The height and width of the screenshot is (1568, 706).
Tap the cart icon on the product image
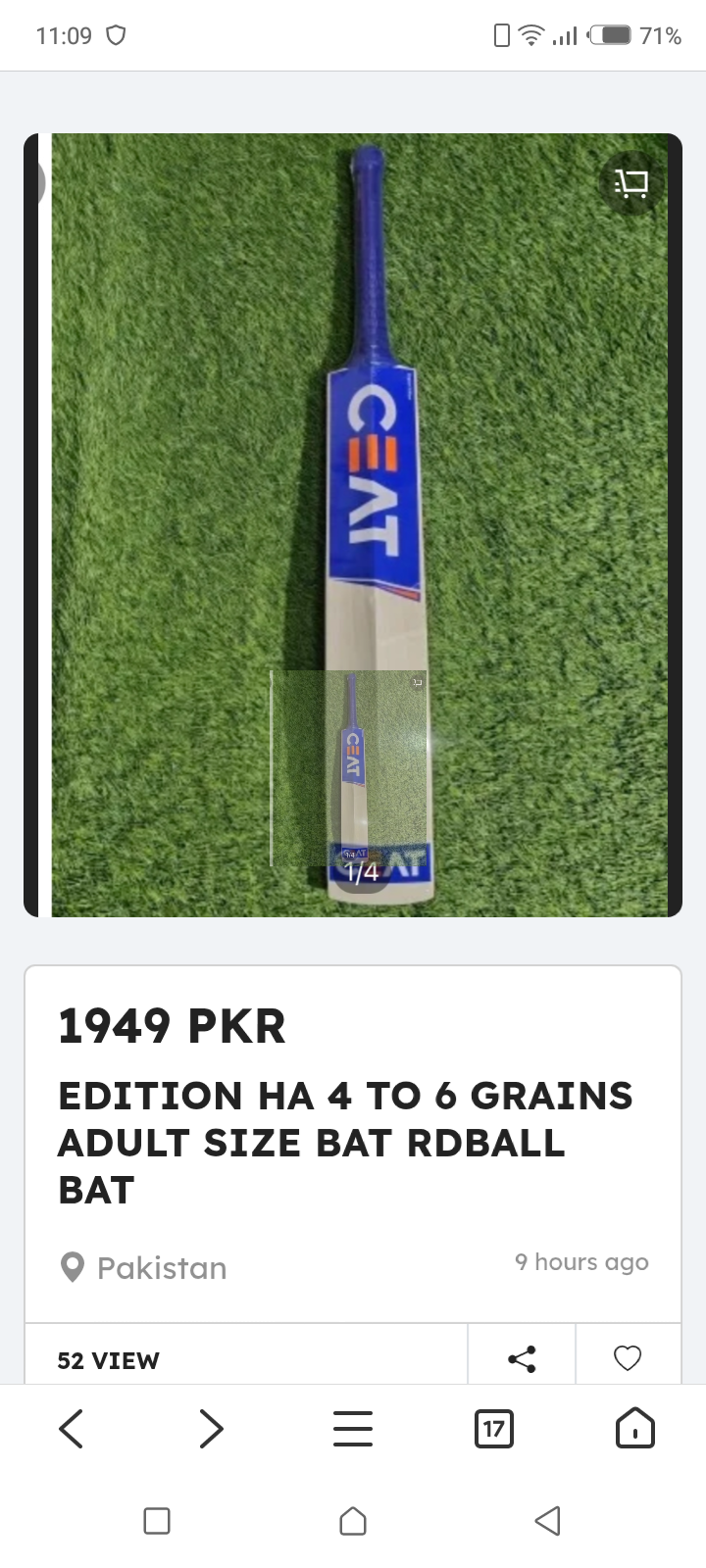[x=631, y=183]
